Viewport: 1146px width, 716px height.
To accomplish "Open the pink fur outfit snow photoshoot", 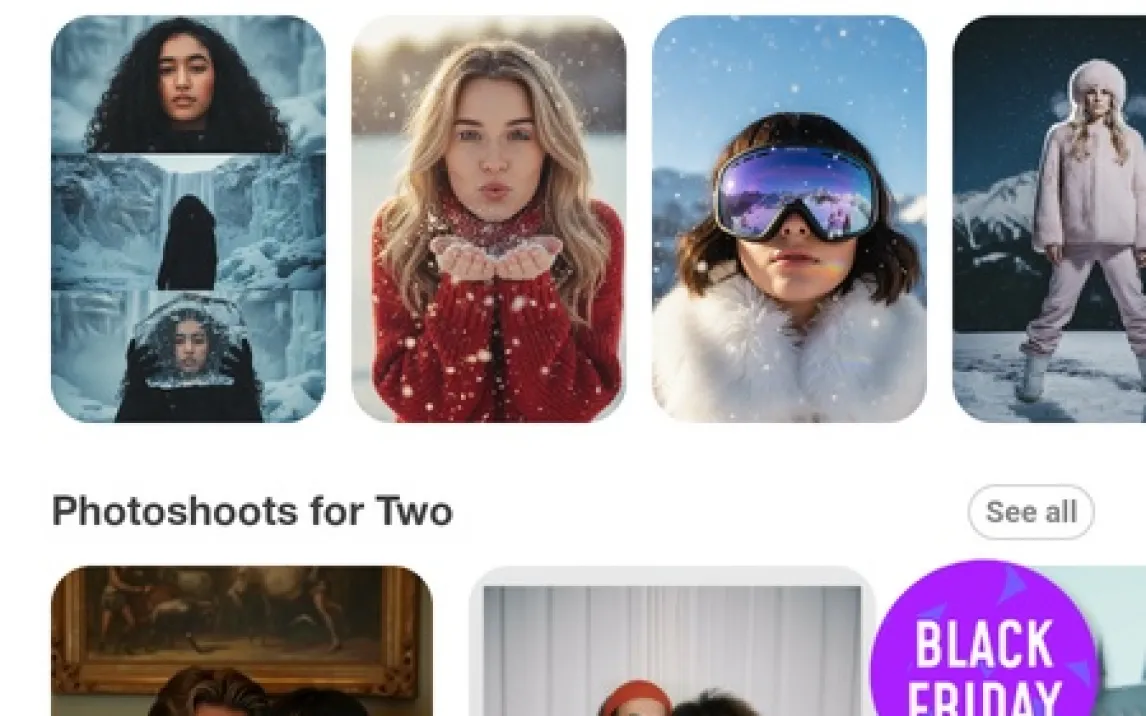I will pos(1050,218).
